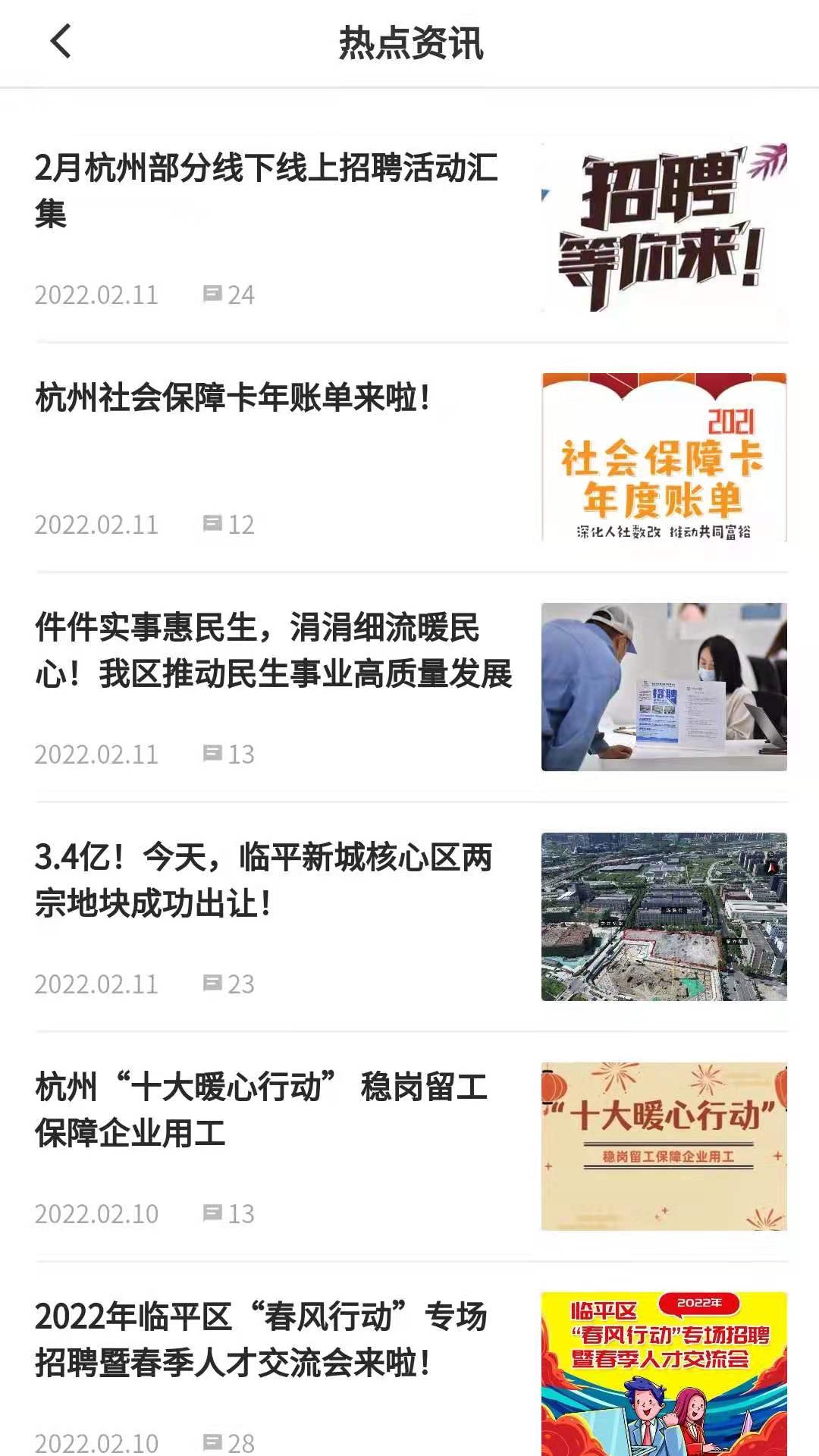This screenshot has height=1456, width=819.
Task: Open the 杭州社会保障卡年账单 article
Action: (235, 398)
